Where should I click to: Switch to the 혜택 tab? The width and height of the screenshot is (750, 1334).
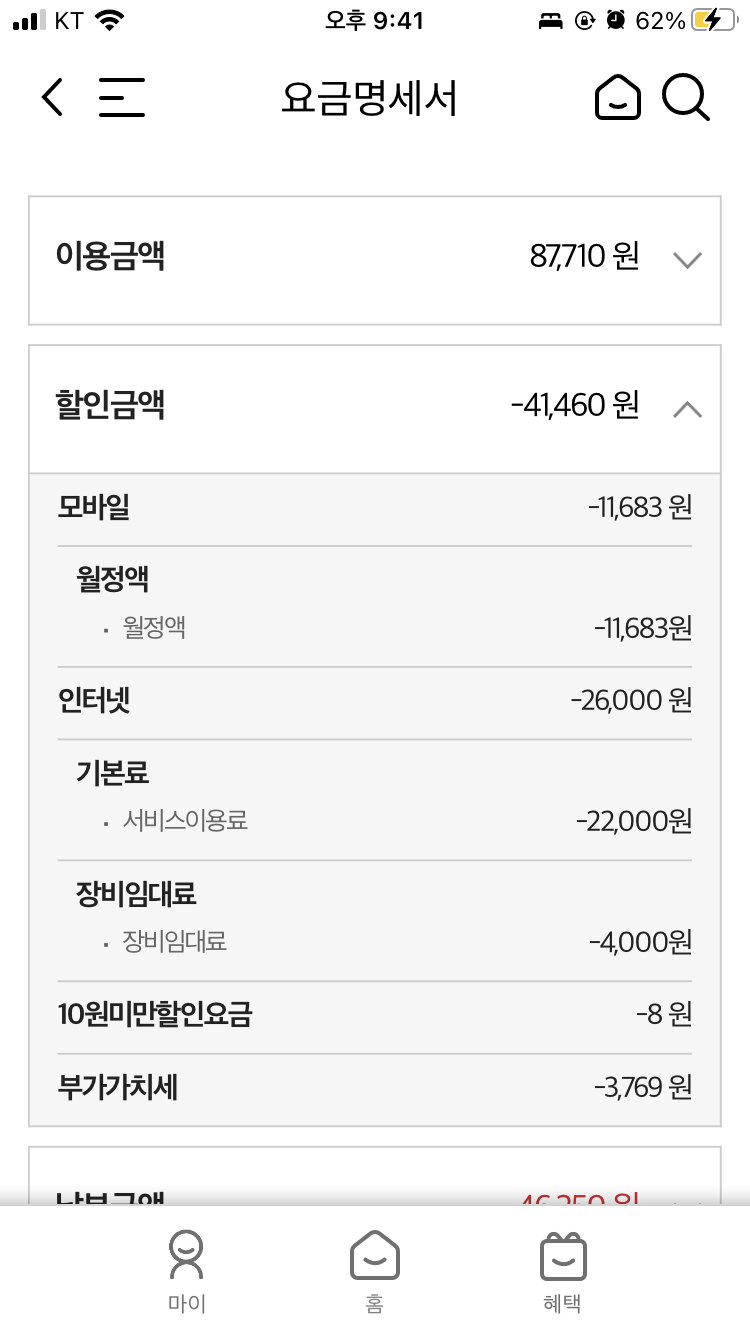[562, 1270]
